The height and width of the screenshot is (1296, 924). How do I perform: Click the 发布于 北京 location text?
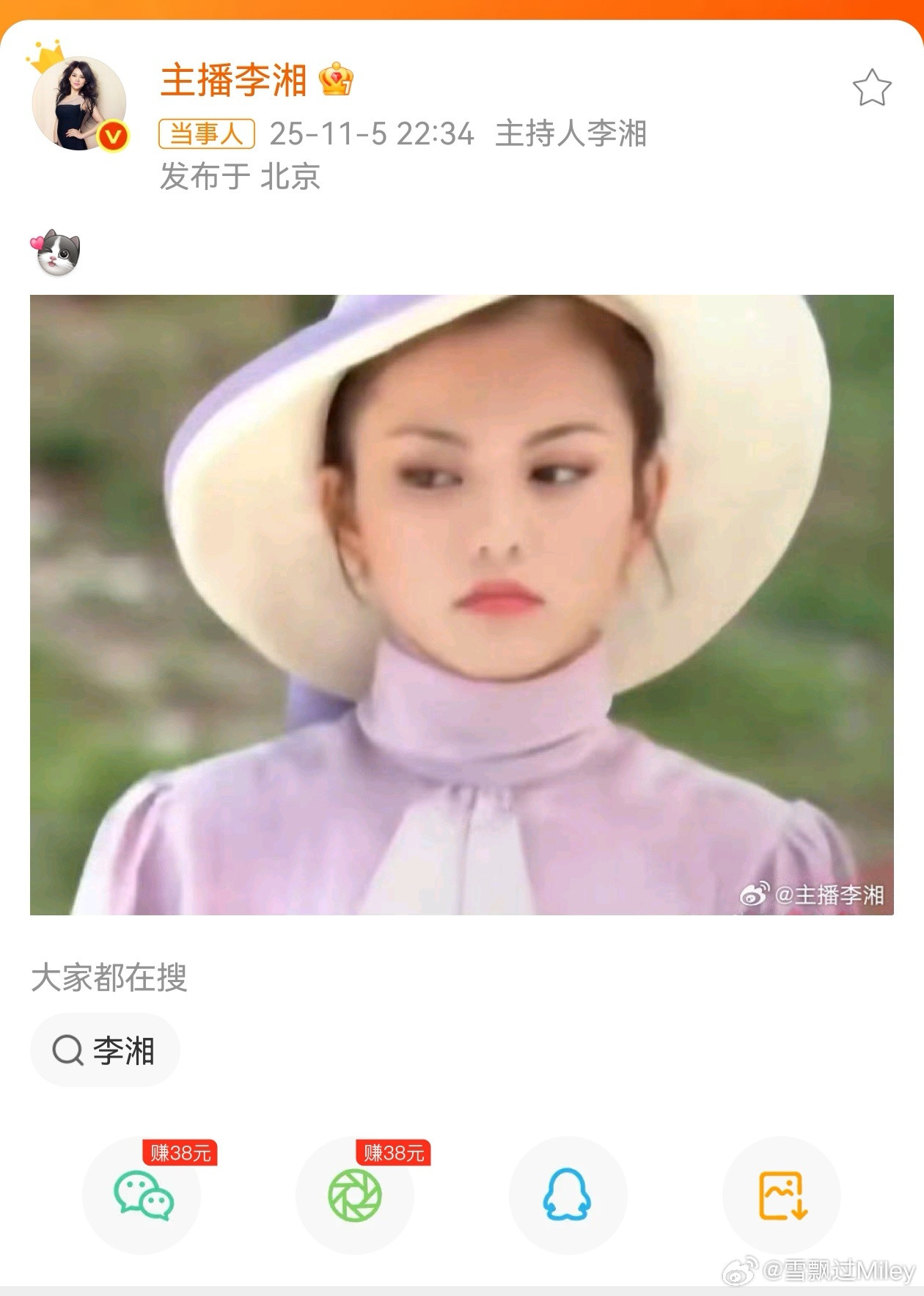(x=241, y=175)
